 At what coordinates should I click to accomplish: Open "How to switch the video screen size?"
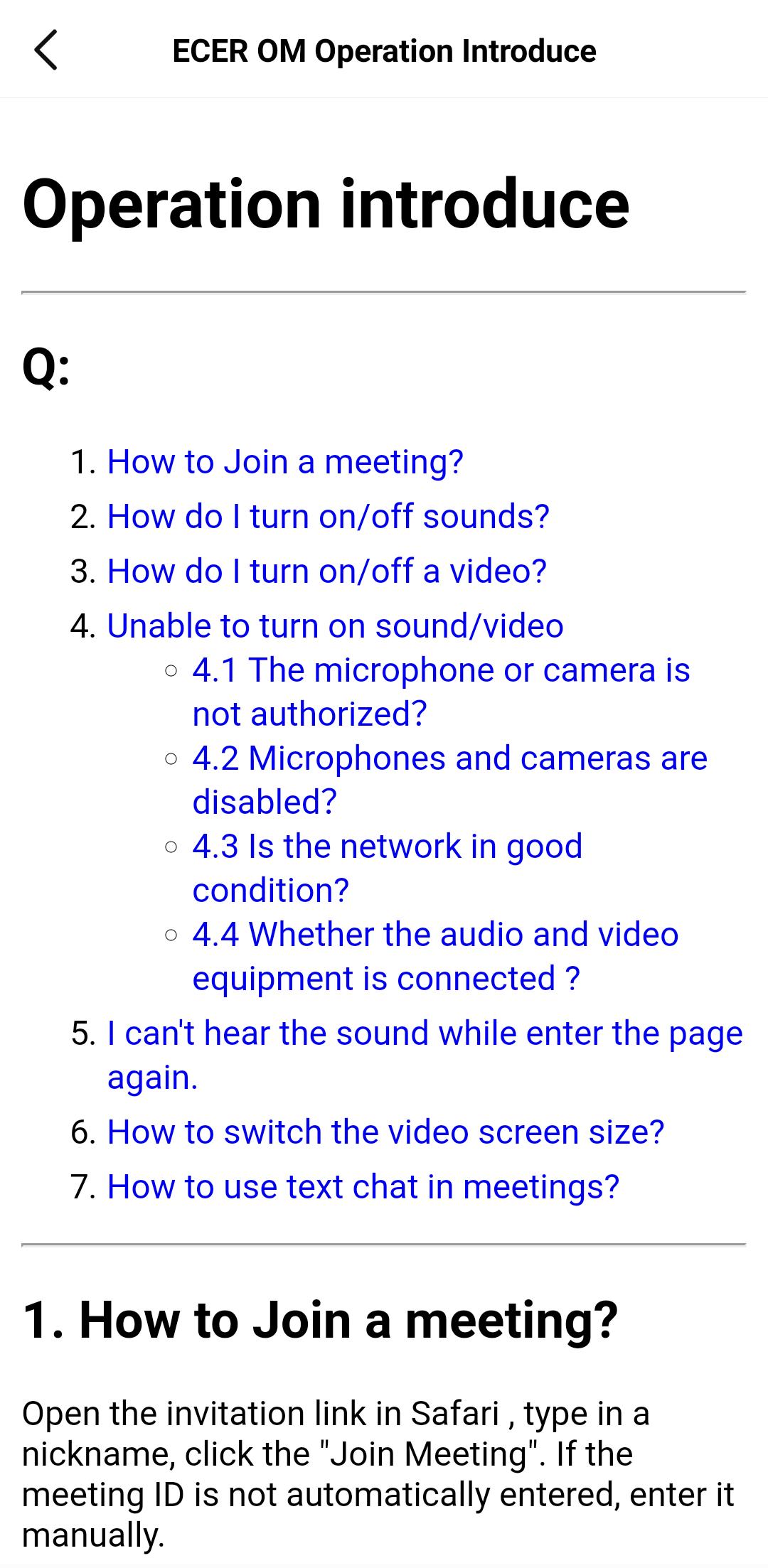(x=386, y=1132)
